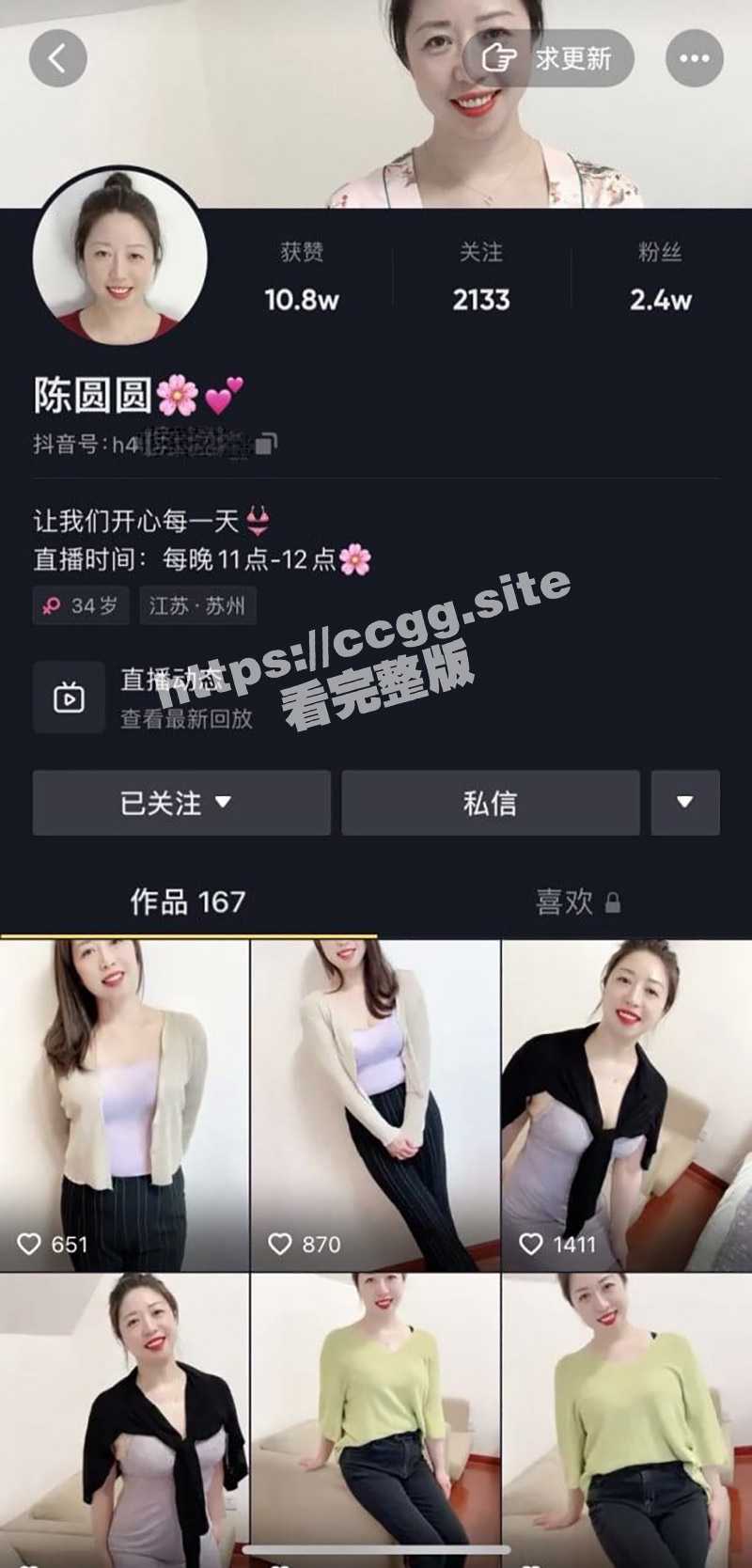View the 关注 following list
752x1568 pixels.
[x=480, y=277]
